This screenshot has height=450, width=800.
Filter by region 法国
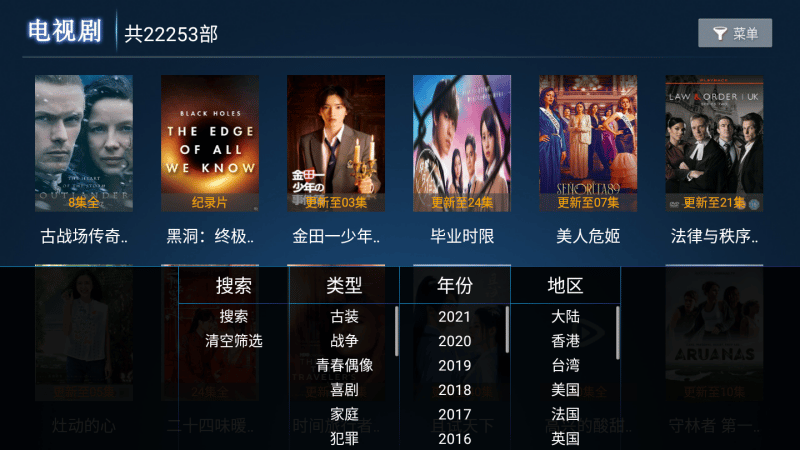point(565,414)
